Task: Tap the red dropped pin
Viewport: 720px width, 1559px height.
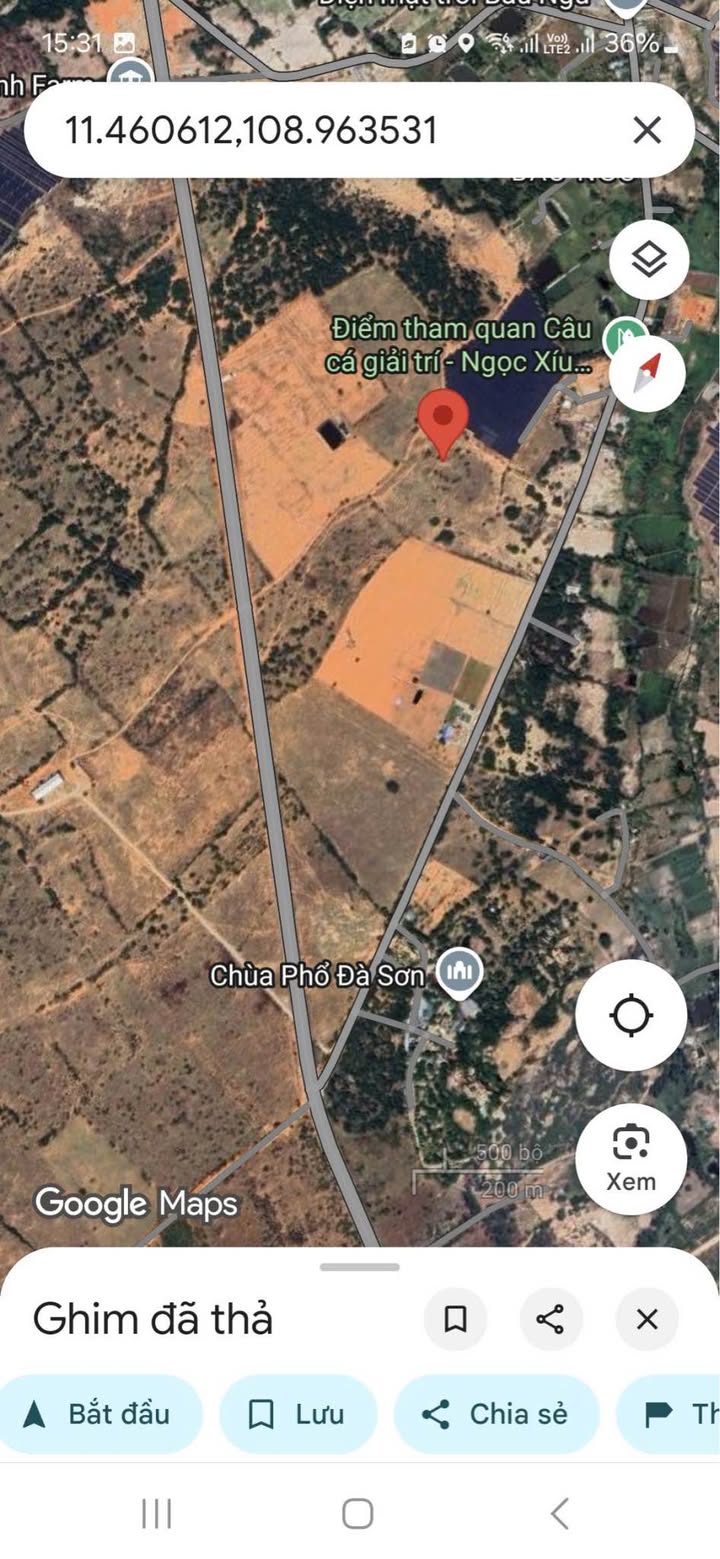Action: click(x=442, y=422)
